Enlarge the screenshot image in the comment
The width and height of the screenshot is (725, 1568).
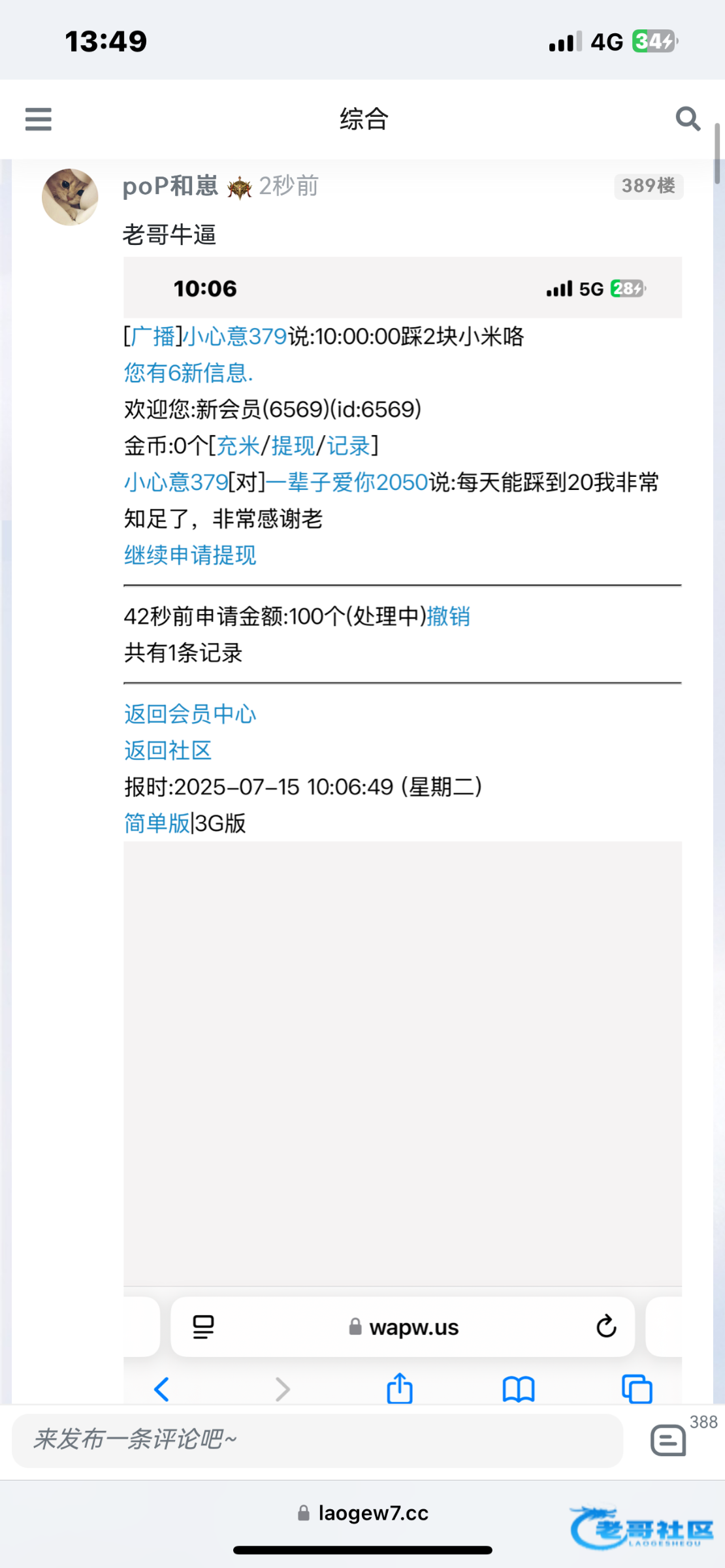pyautogui.click(x=402, y=830)
